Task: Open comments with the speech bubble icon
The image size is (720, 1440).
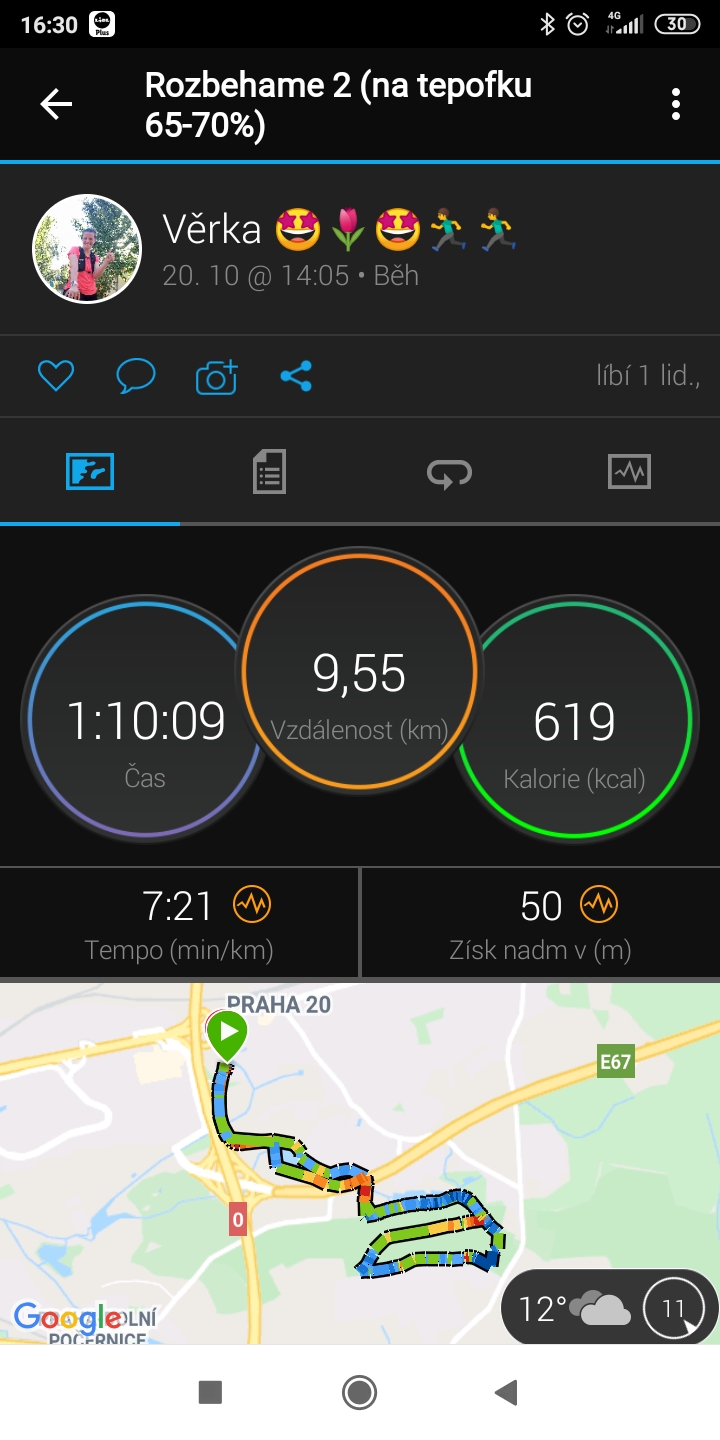Action: [136, 376]
